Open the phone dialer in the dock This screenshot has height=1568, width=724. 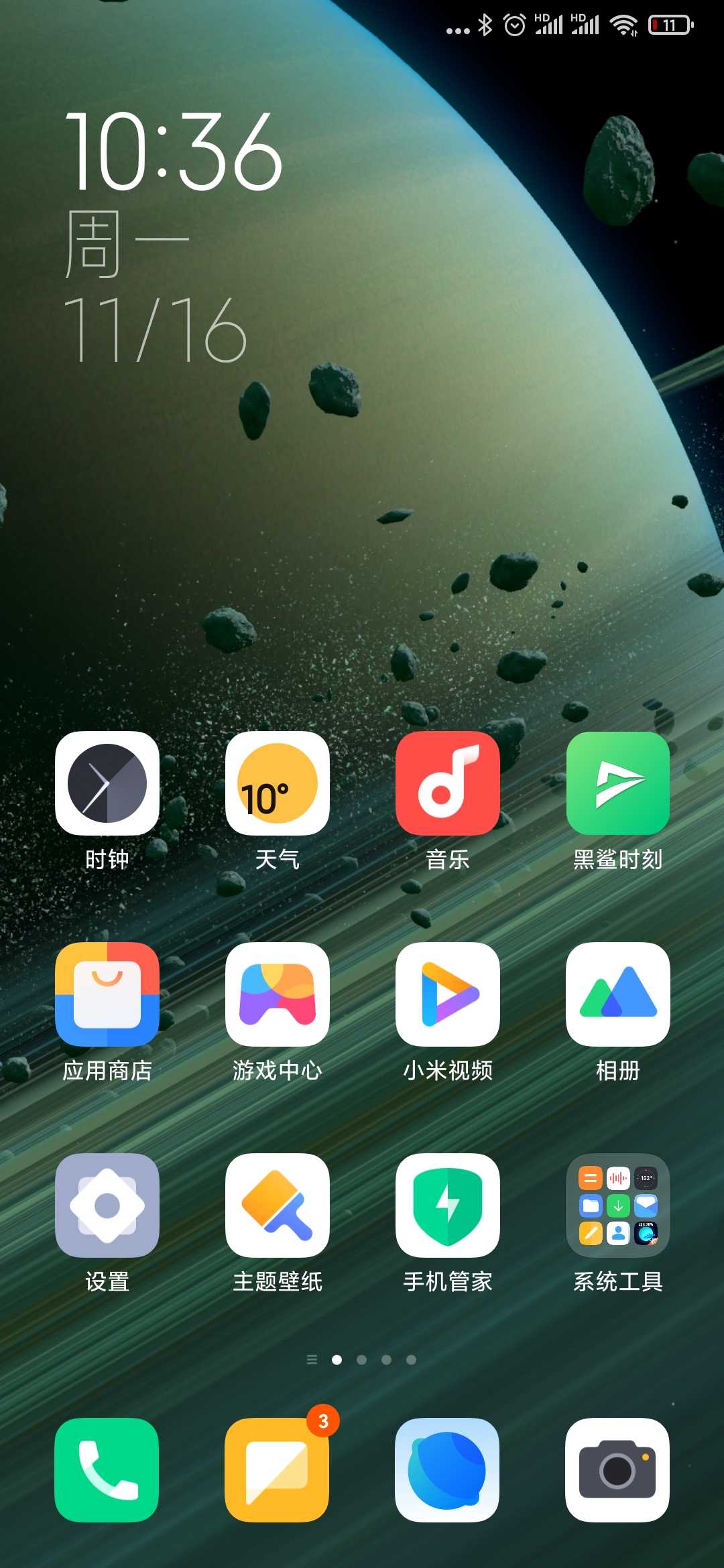coord(107,1470)
